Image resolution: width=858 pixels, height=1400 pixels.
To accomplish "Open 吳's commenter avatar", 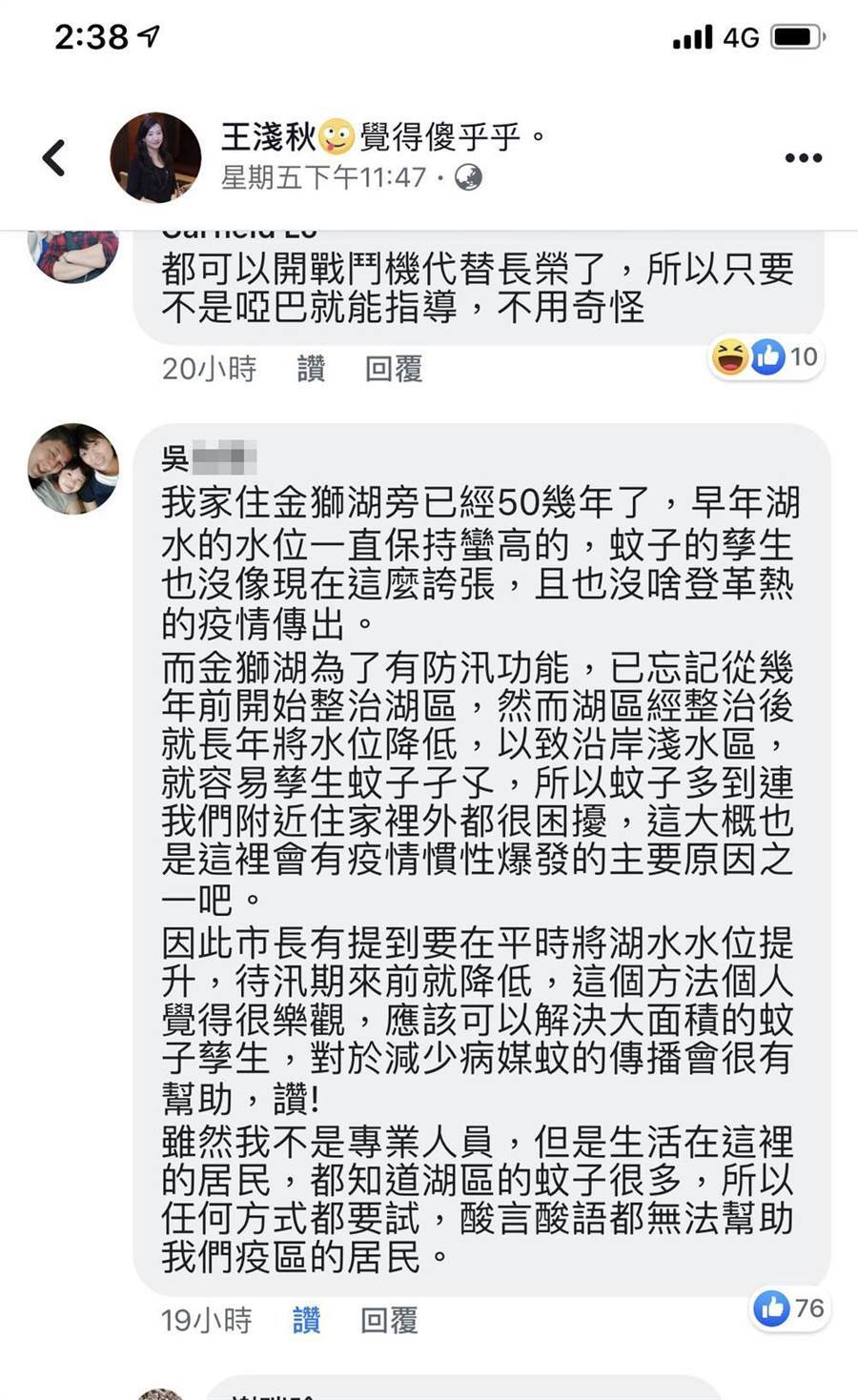I will (73, 469).
